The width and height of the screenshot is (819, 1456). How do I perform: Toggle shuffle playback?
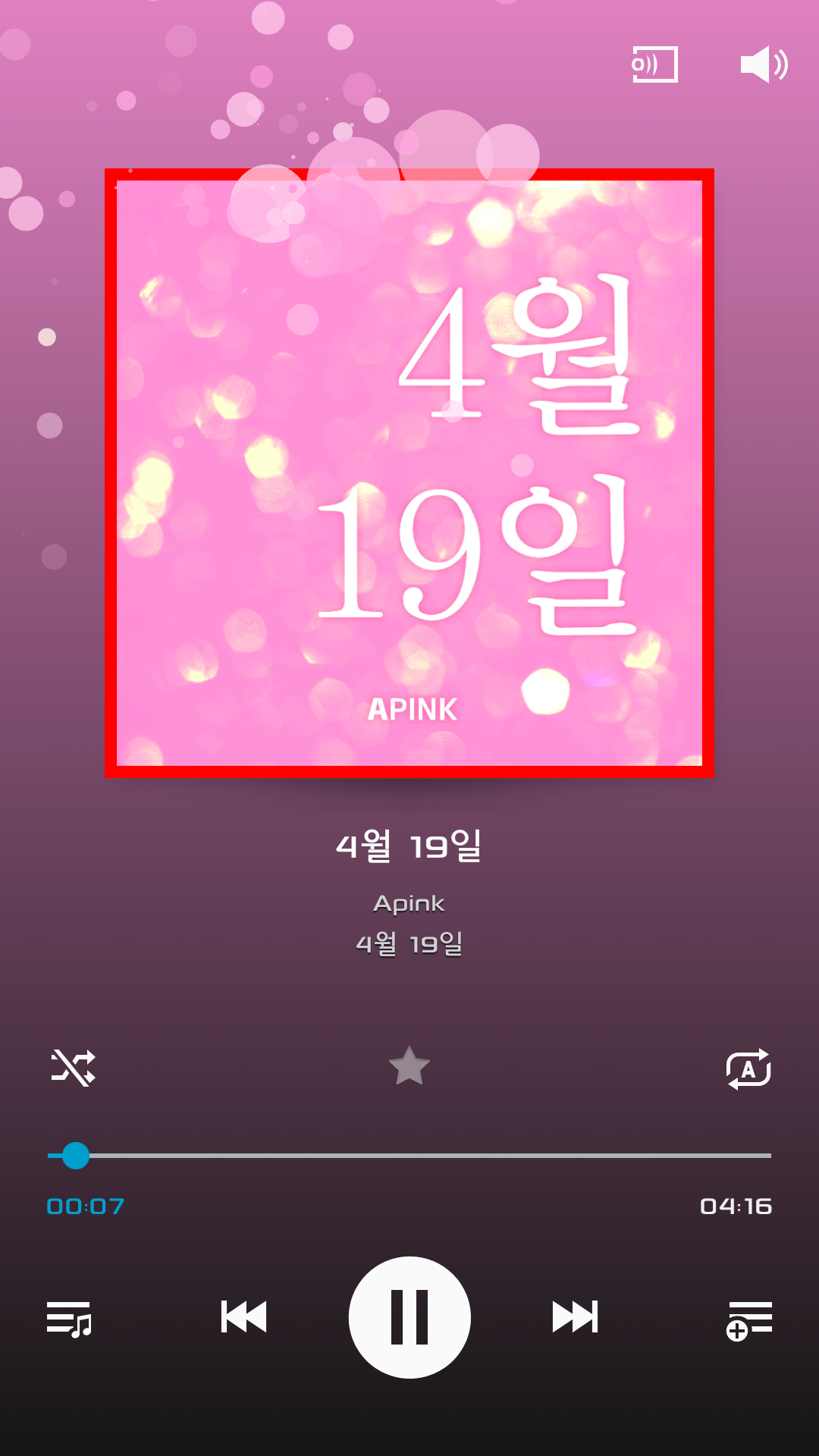[x=73, y=1068]
